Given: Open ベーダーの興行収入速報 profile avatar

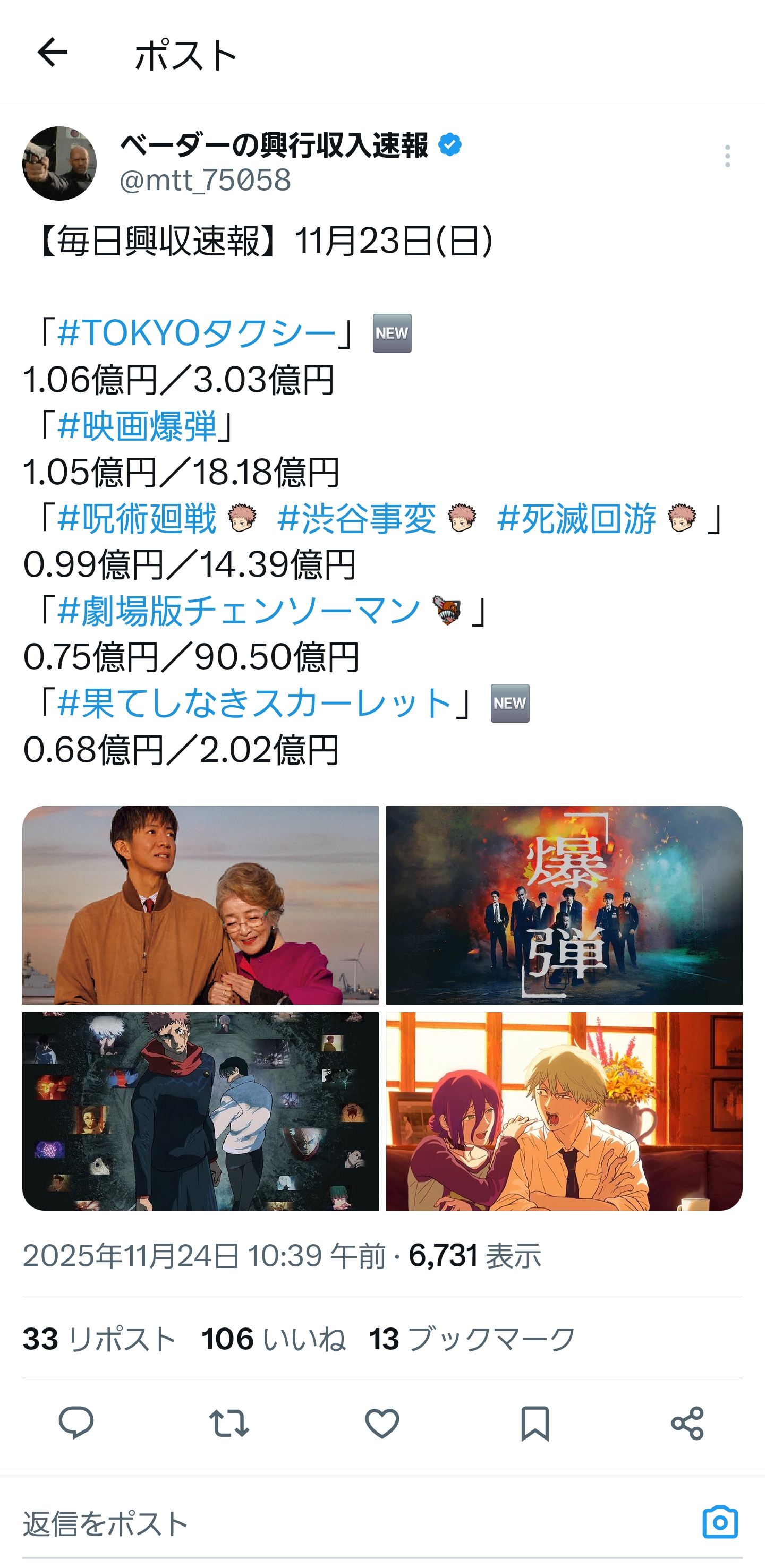Looking at the screenshot, I should (59, 163).
